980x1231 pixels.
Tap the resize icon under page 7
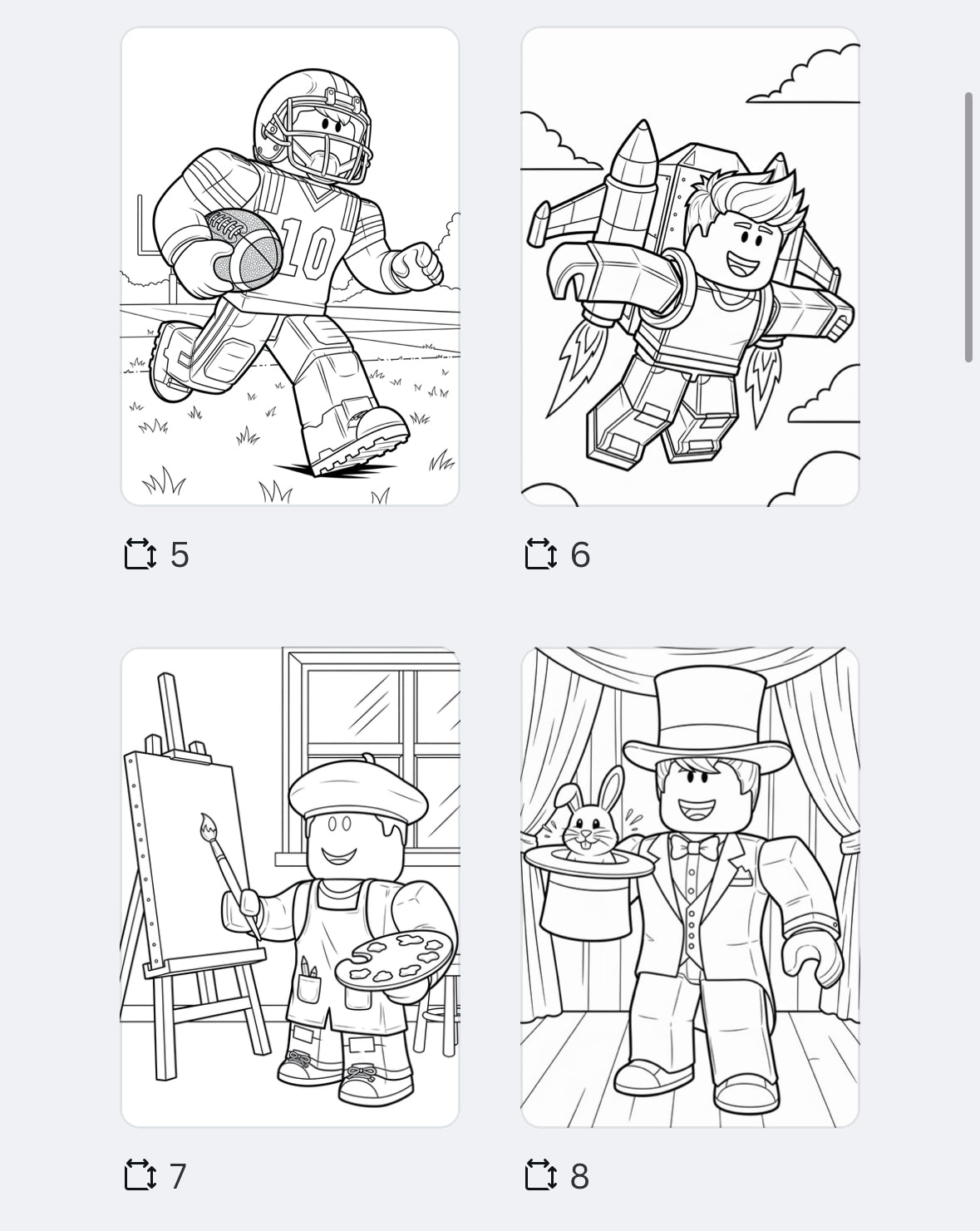pos(140,1175)
